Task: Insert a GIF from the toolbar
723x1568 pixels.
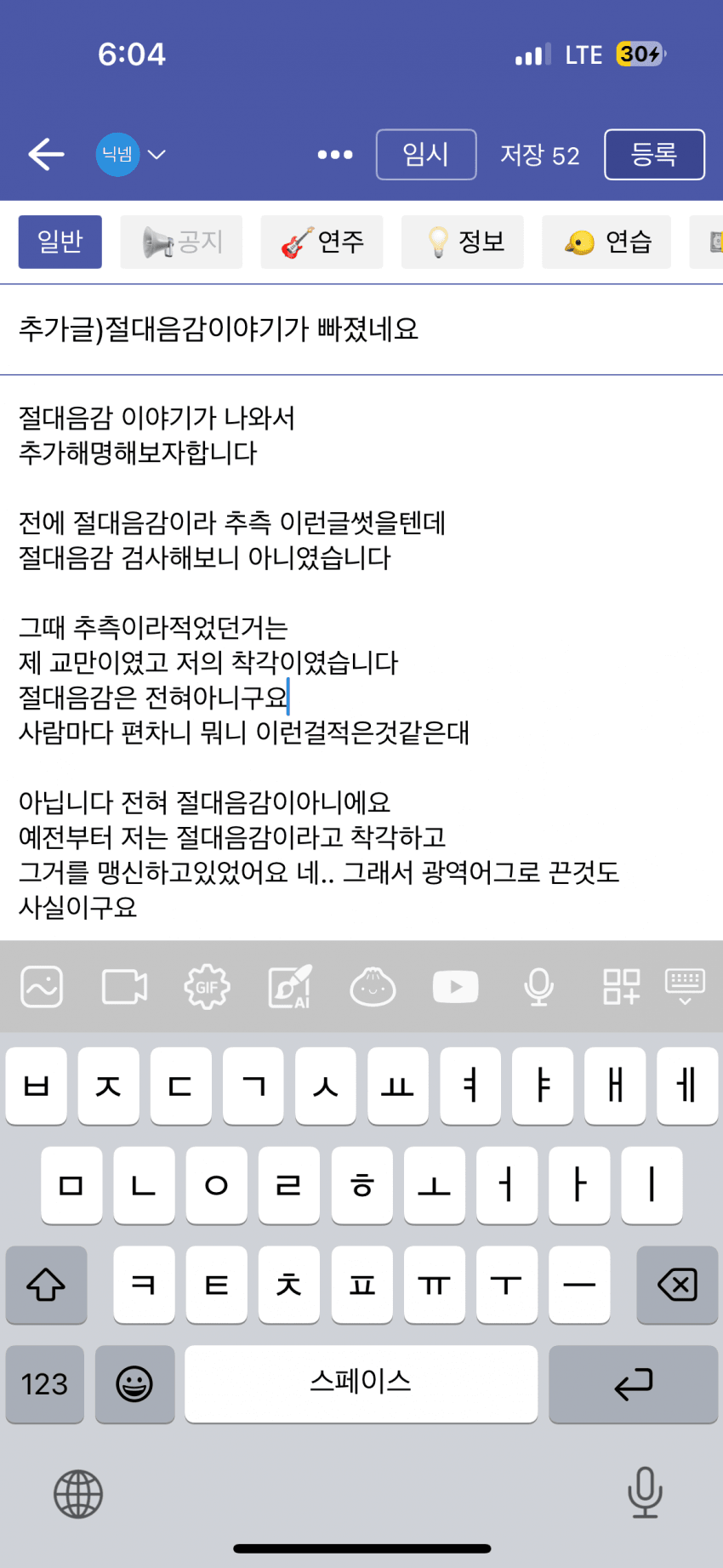Action: tap(207, 987)
